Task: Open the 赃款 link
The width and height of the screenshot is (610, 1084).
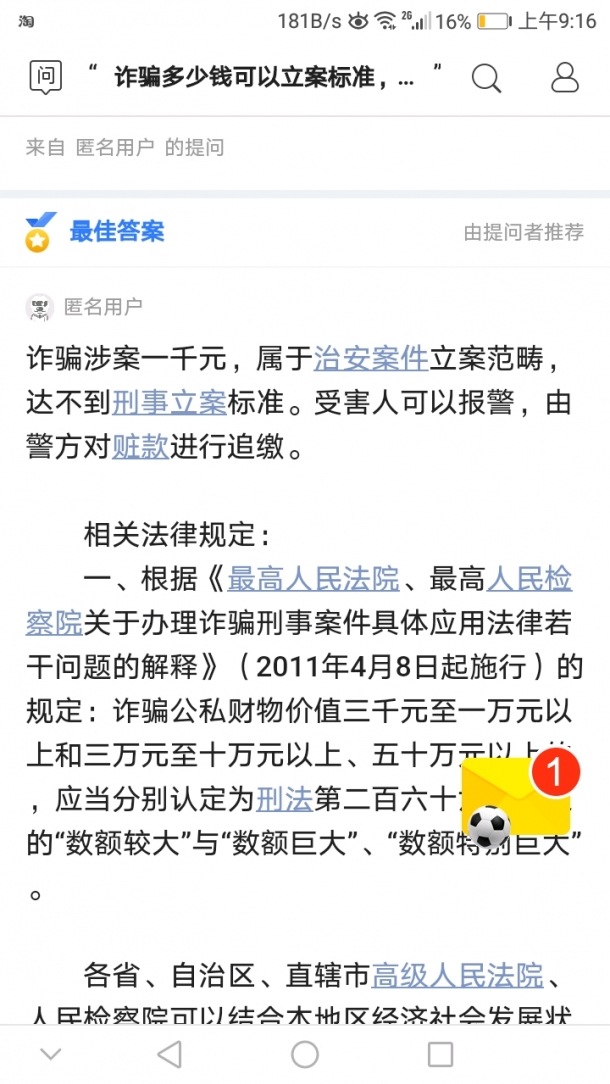Action: click(x=140, y=446)
